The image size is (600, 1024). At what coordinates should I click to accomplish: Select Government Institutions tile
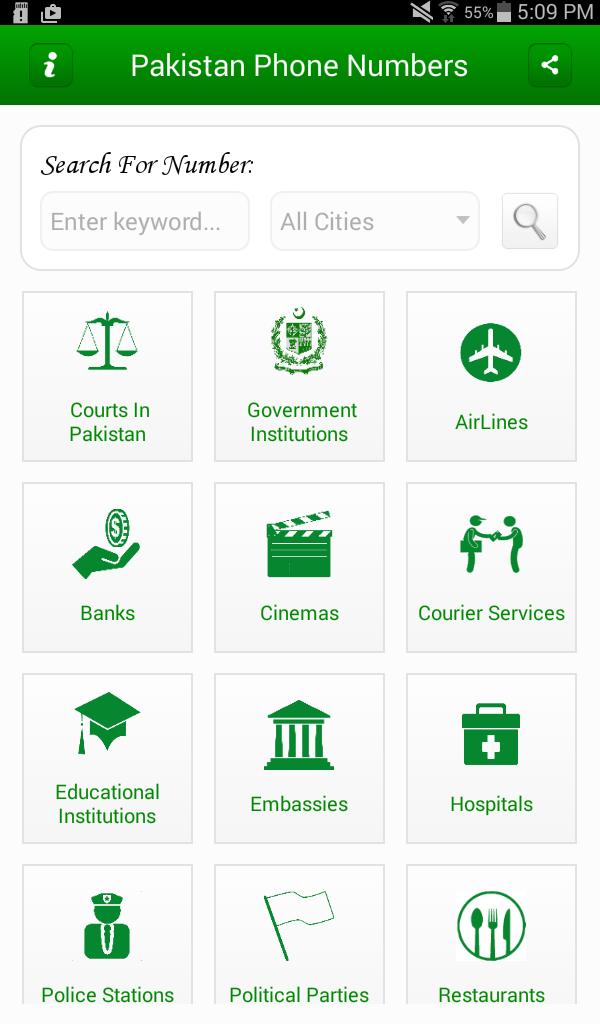click(299, 376)
